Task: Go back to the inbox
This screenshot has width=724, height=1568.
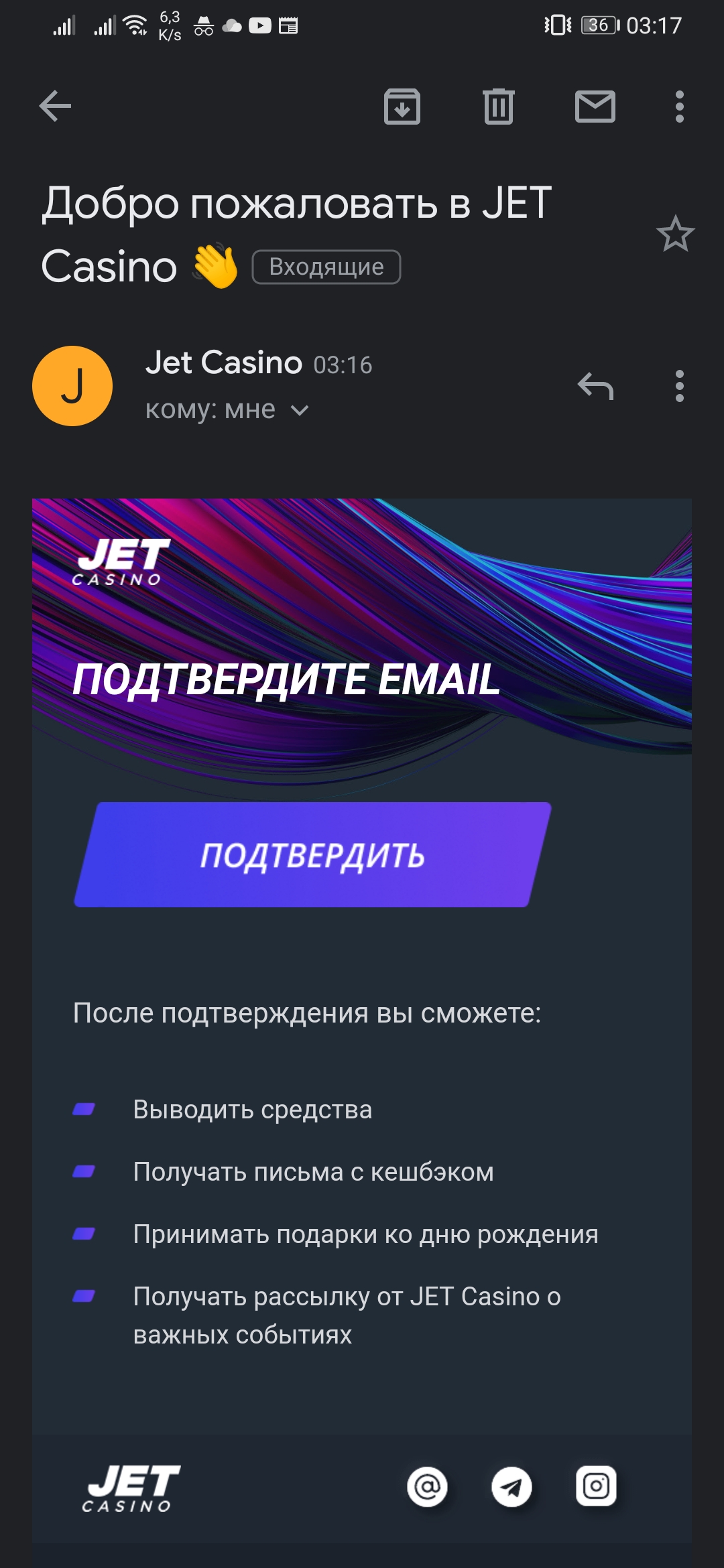Action: coord(55,107)
